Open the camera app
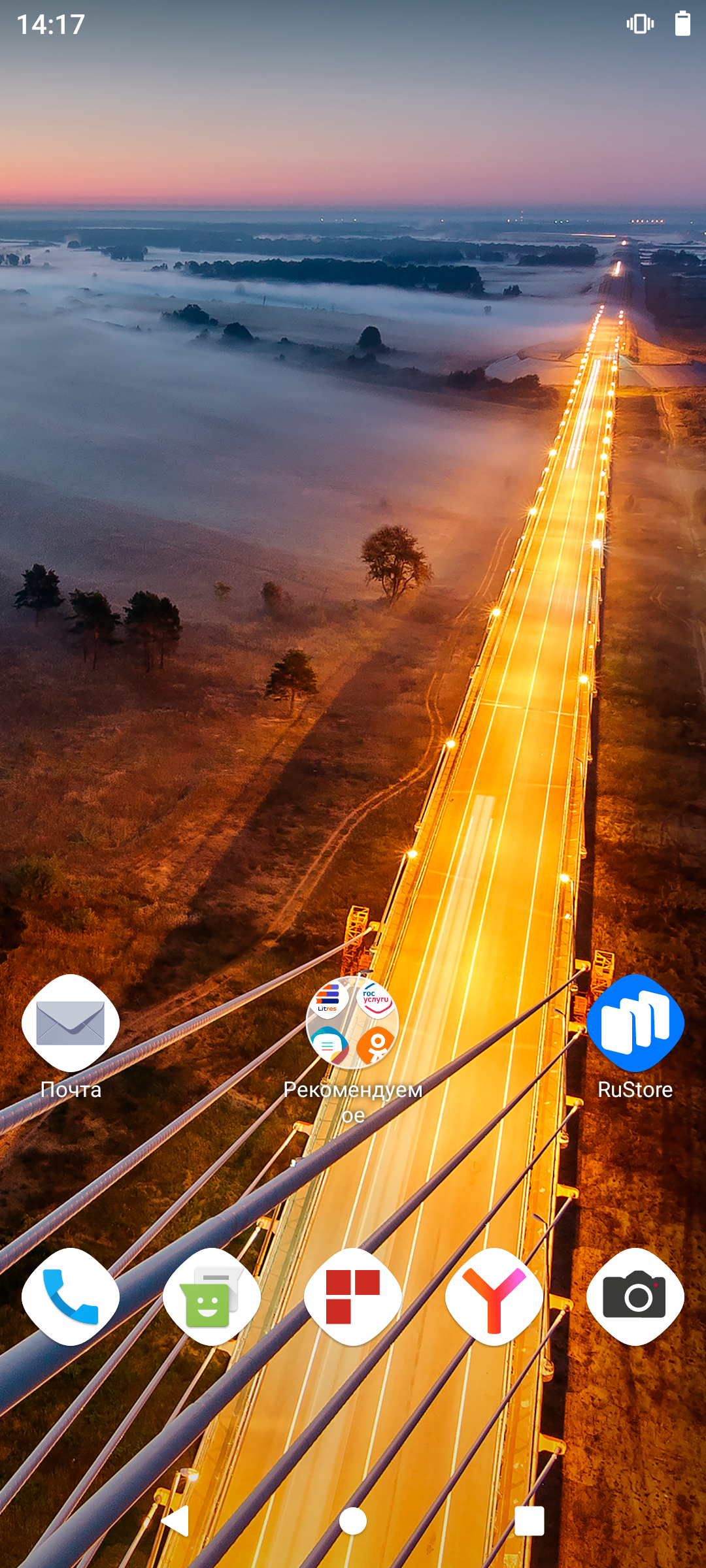Screen dimensions: 706x1568 (x=635, y=1297)
